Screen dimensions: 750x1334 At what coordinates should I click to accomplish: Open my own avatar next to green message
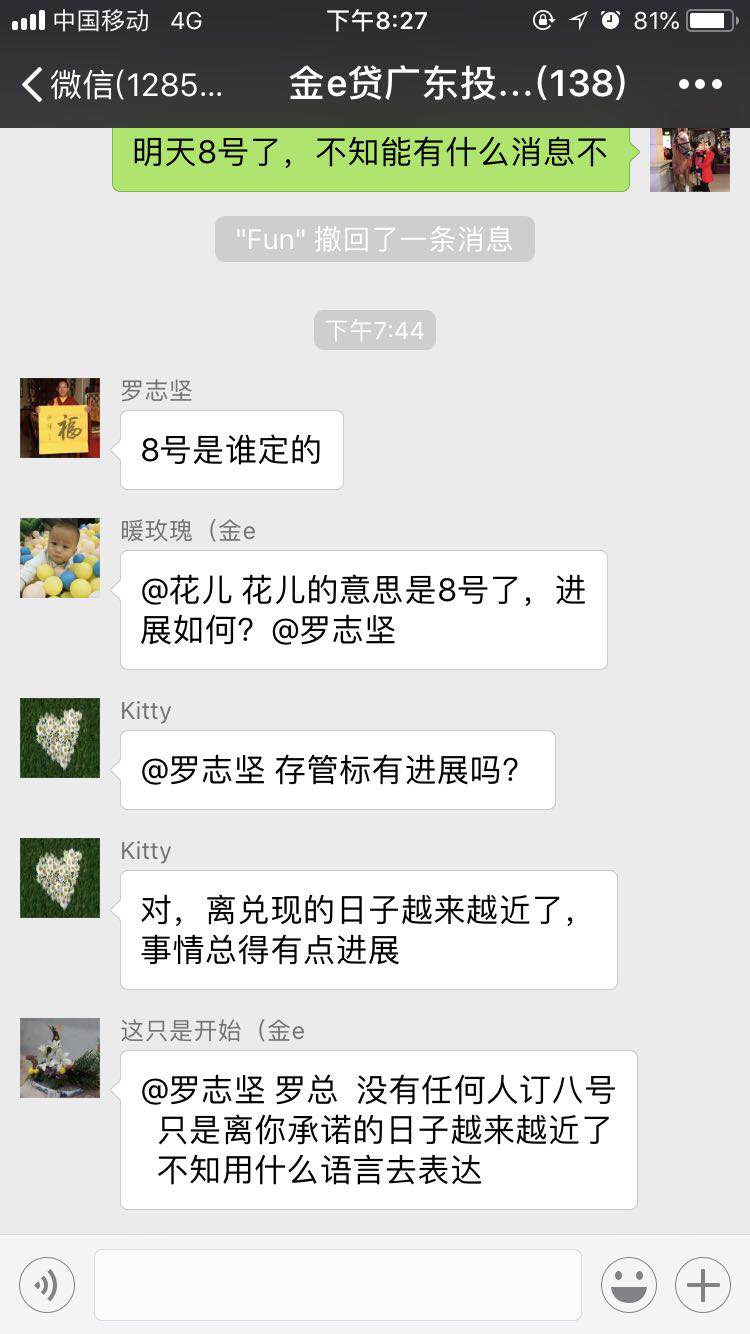(690, 160)
